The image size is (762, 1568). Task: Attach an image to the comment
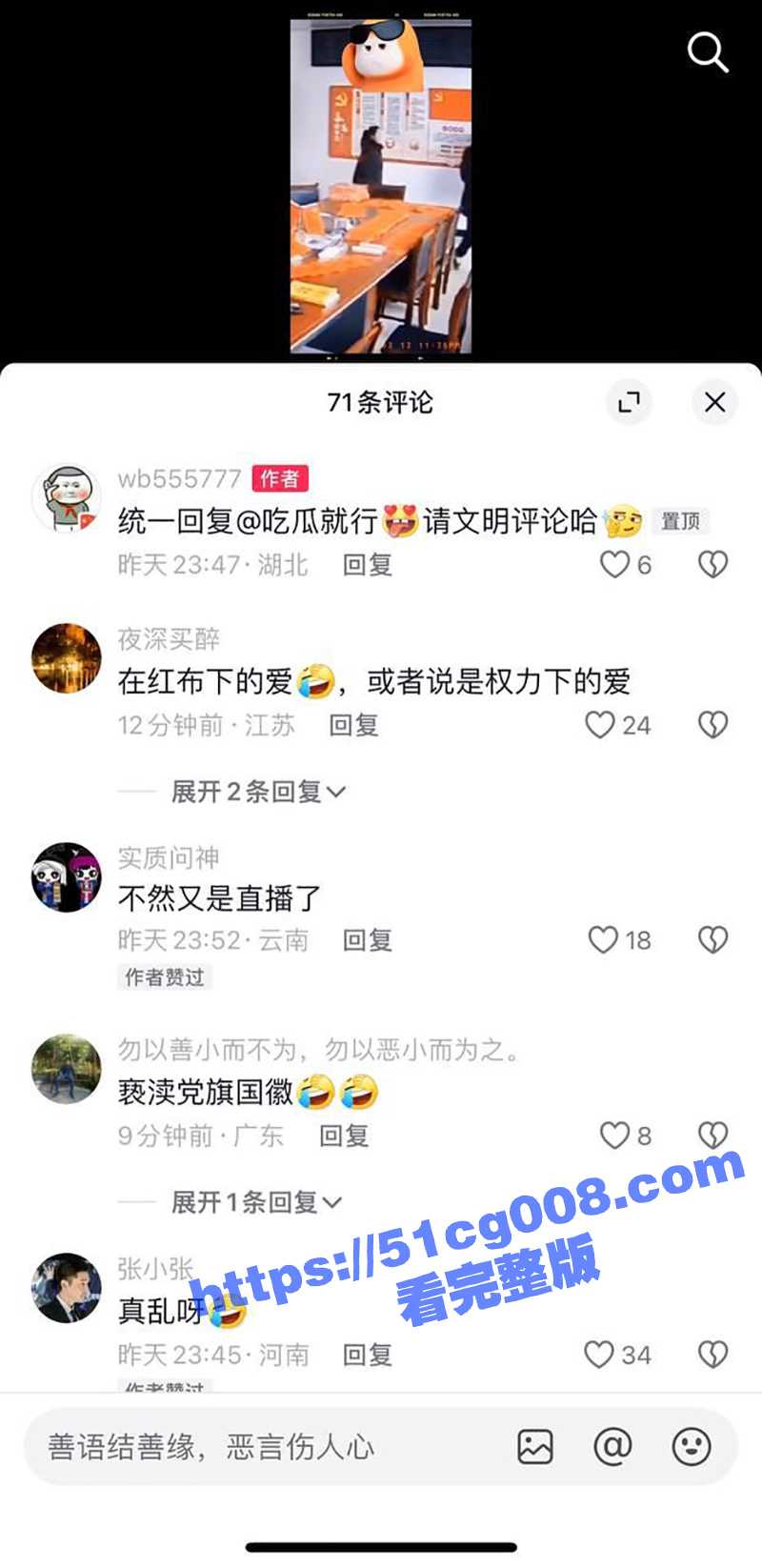coord(535,1447)
